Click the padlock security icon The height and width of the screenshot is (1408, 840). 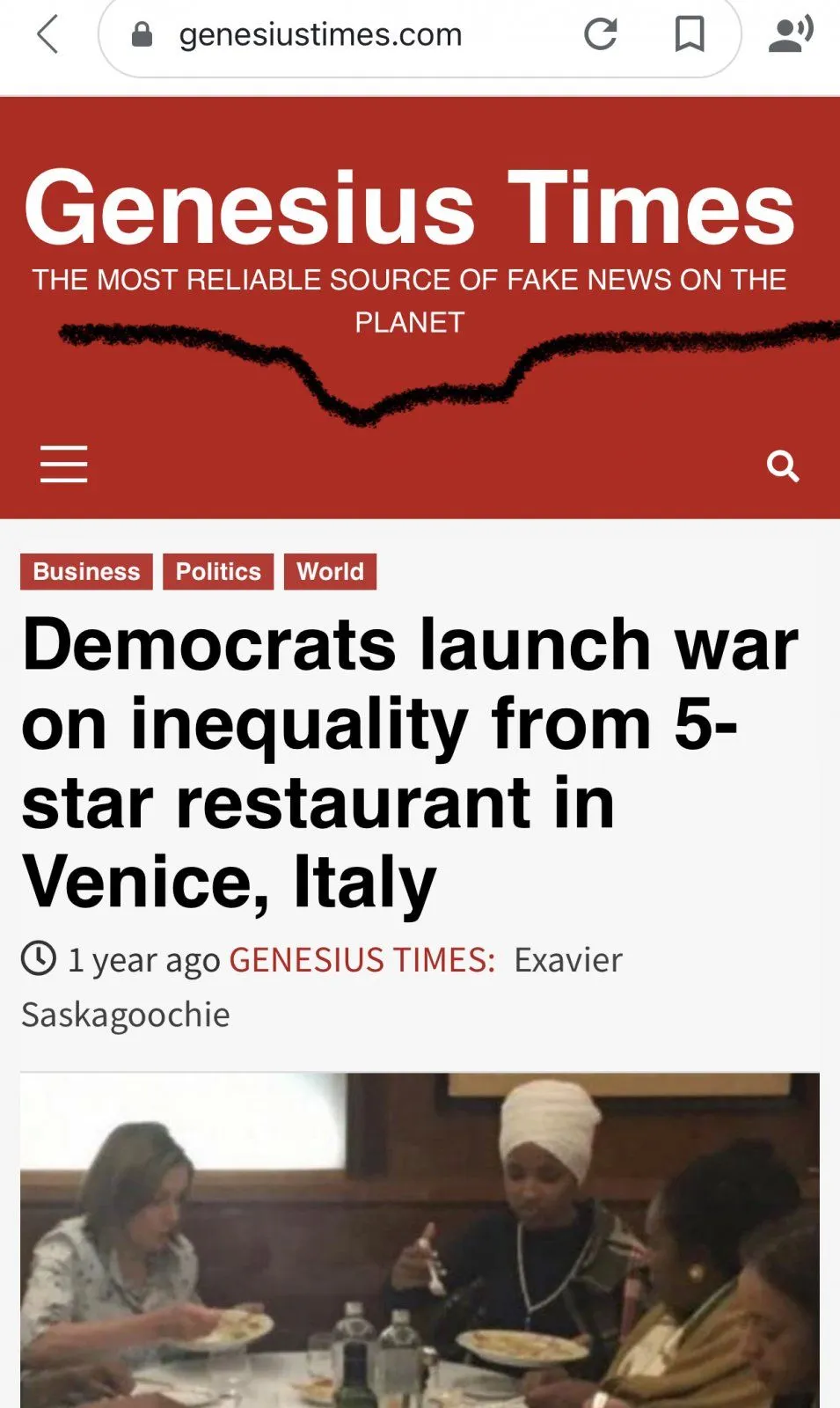coord(141,34)
